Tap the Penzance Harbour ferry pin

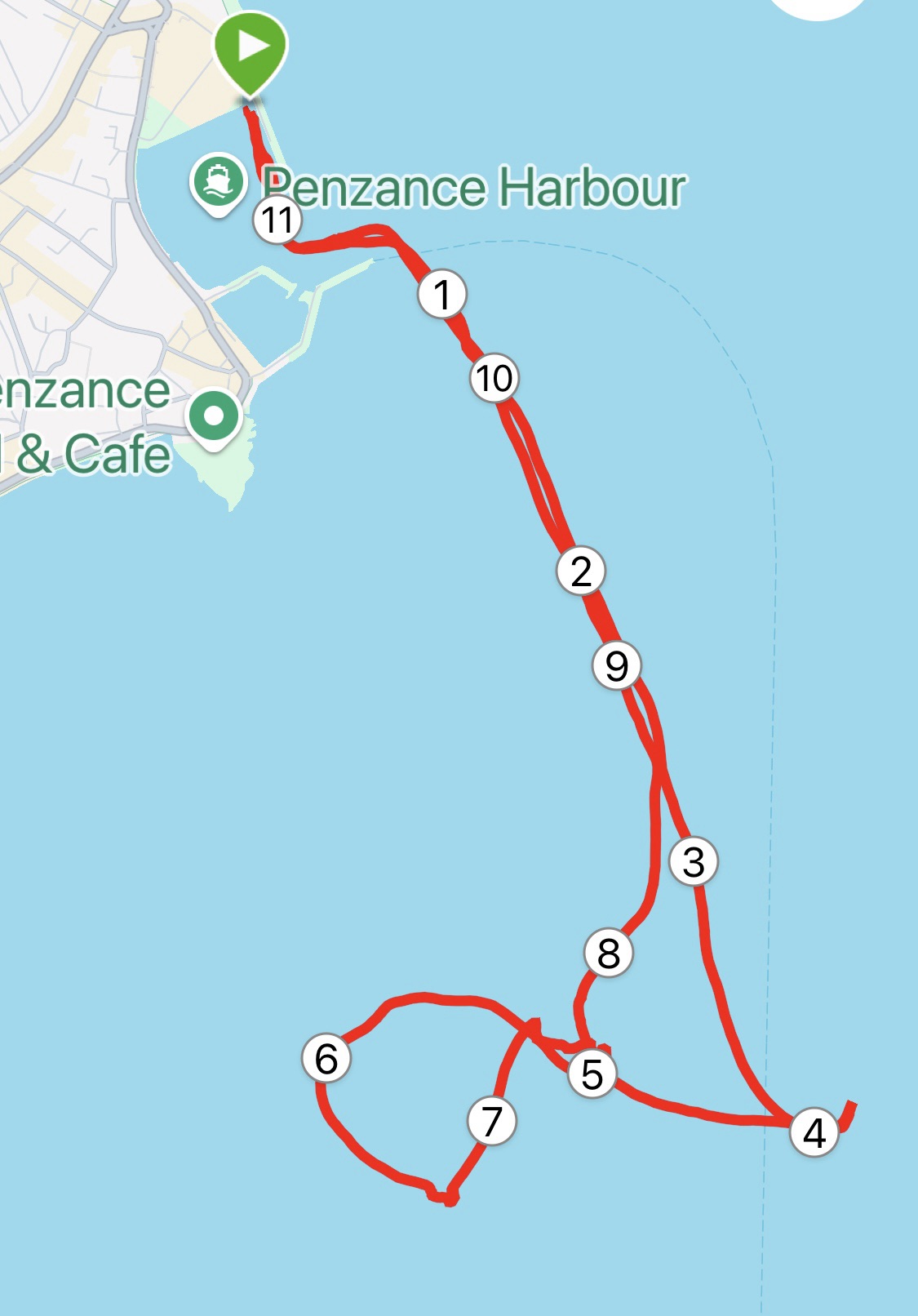[217, 183]
